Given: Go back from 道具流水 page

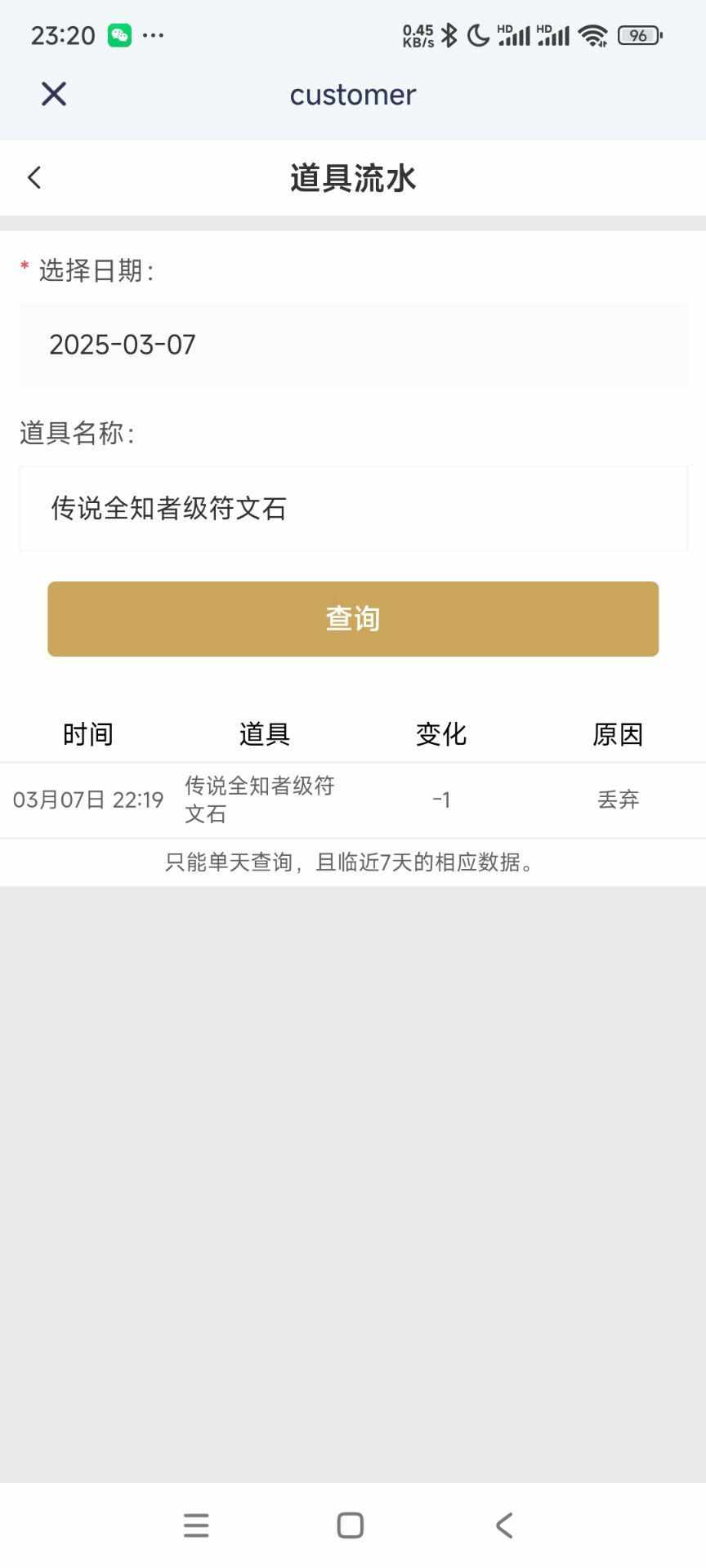Looking at the screenshot, I should [x=34, y=177].
